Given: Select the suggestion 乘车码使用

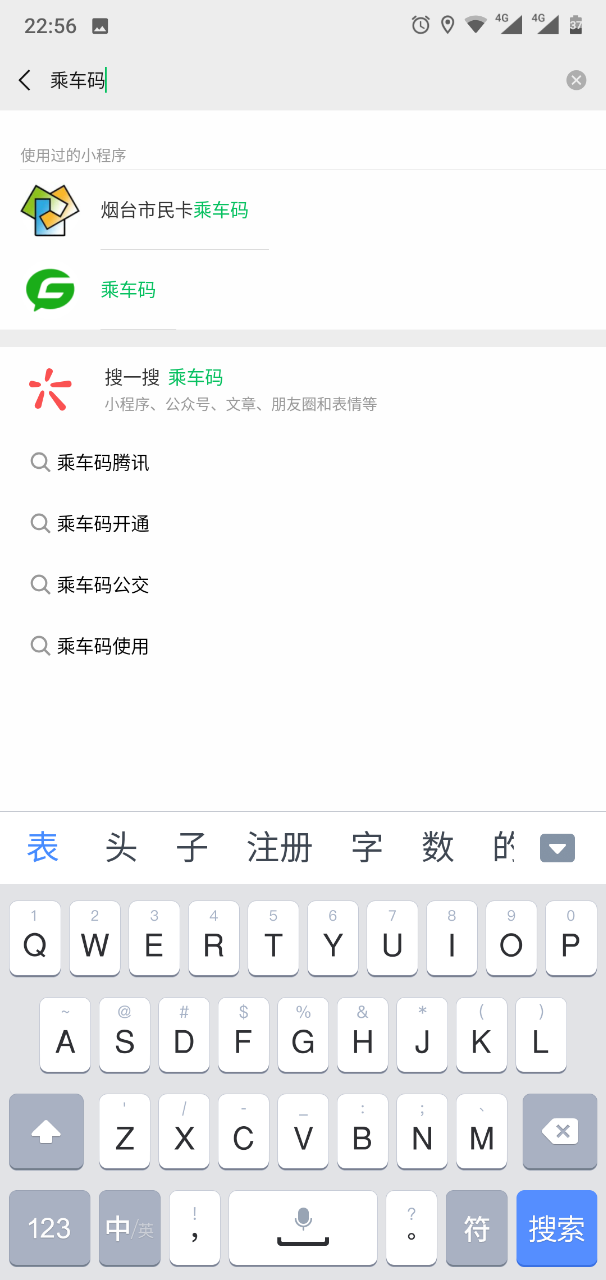Looking at the screenshot, I should tap(303, 646).
